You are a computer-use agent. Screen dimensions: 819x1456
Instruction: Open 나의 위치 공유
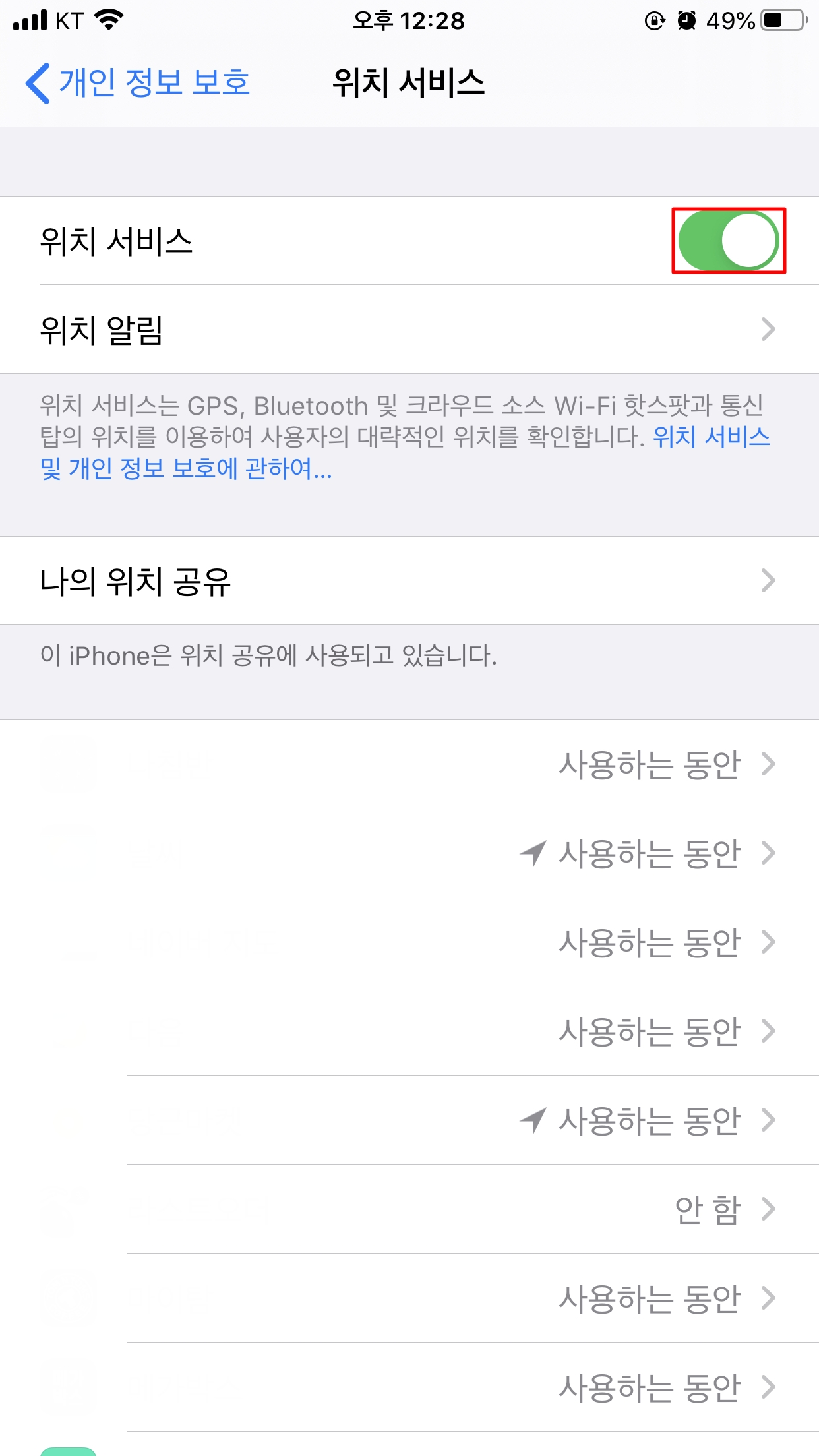[409, 581]
